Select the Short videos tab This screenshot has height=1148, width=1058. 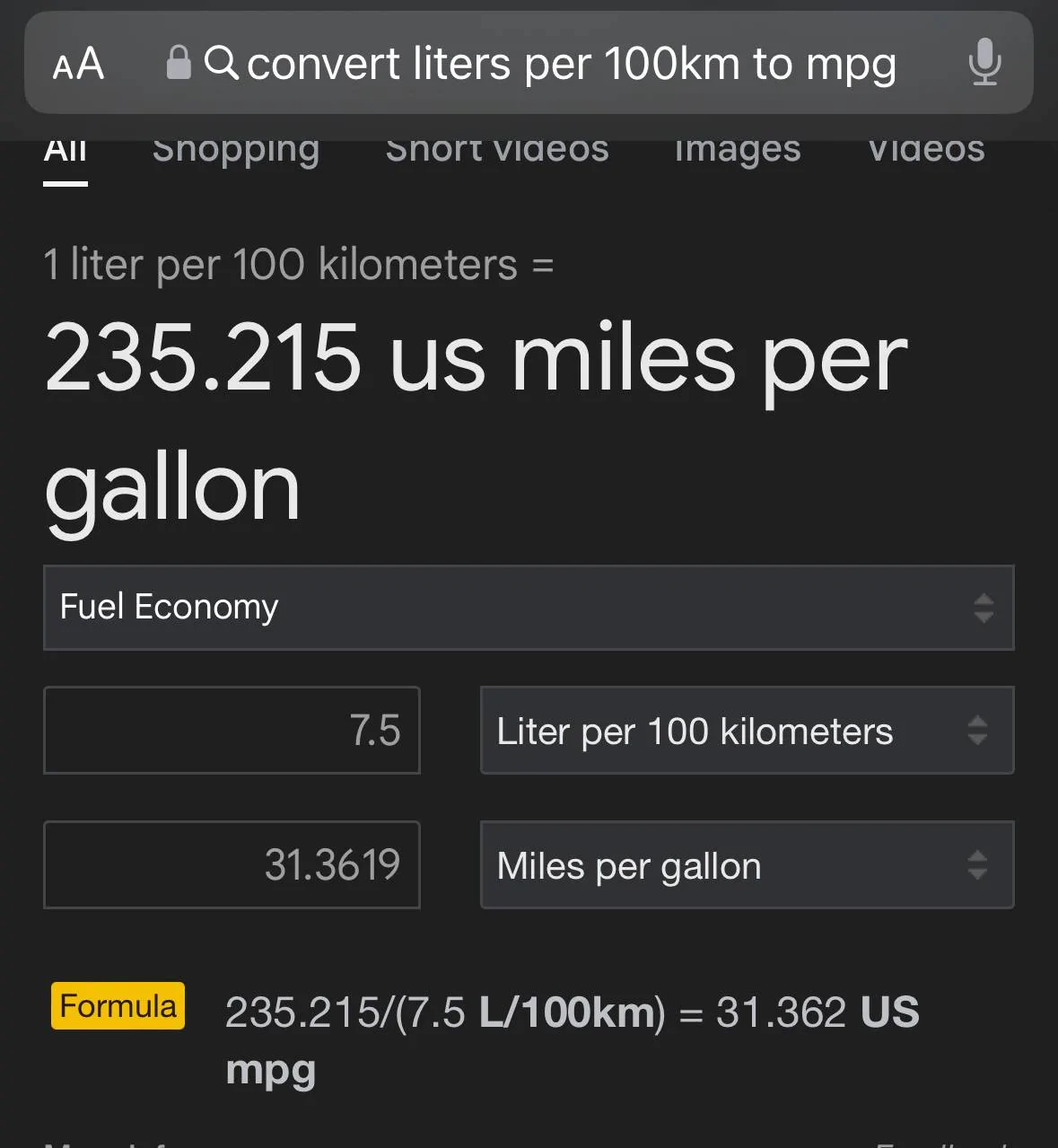point(497,149)
